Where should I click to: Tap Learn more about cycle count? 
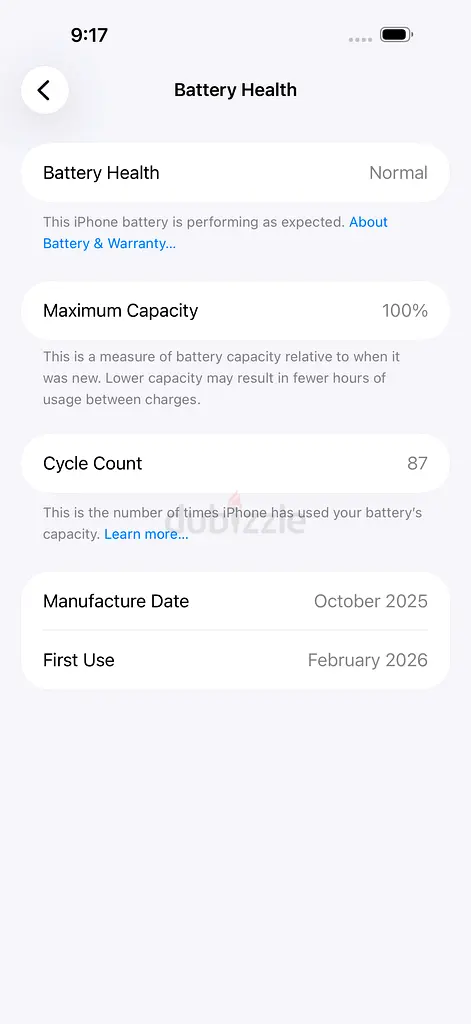146,534
